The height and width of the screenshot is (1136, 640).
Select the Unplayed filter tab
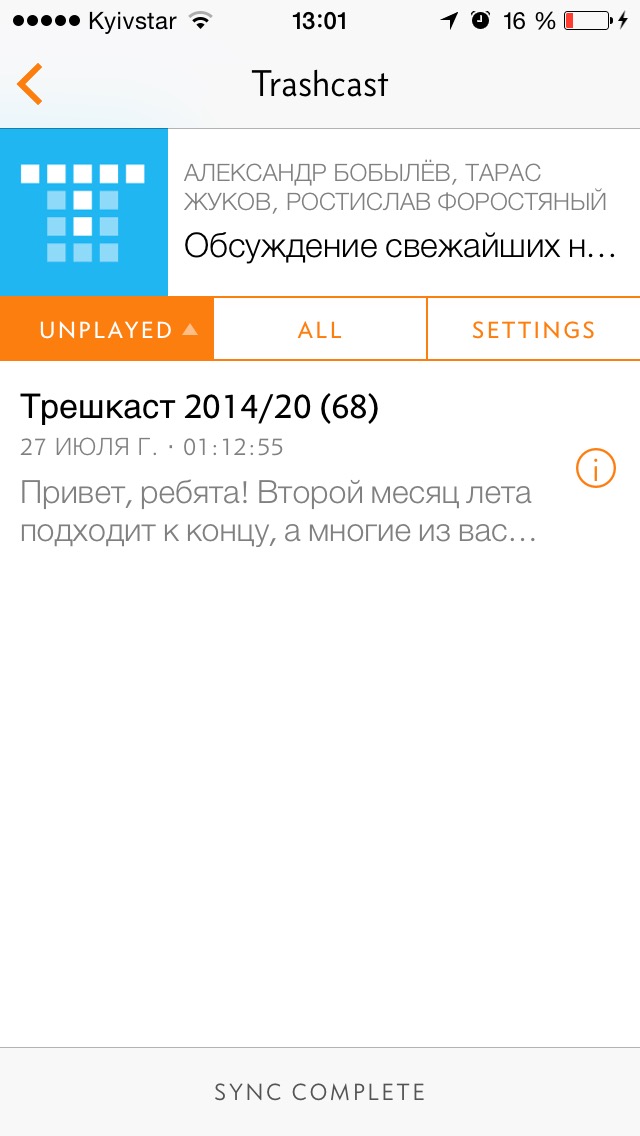[107, 330]
